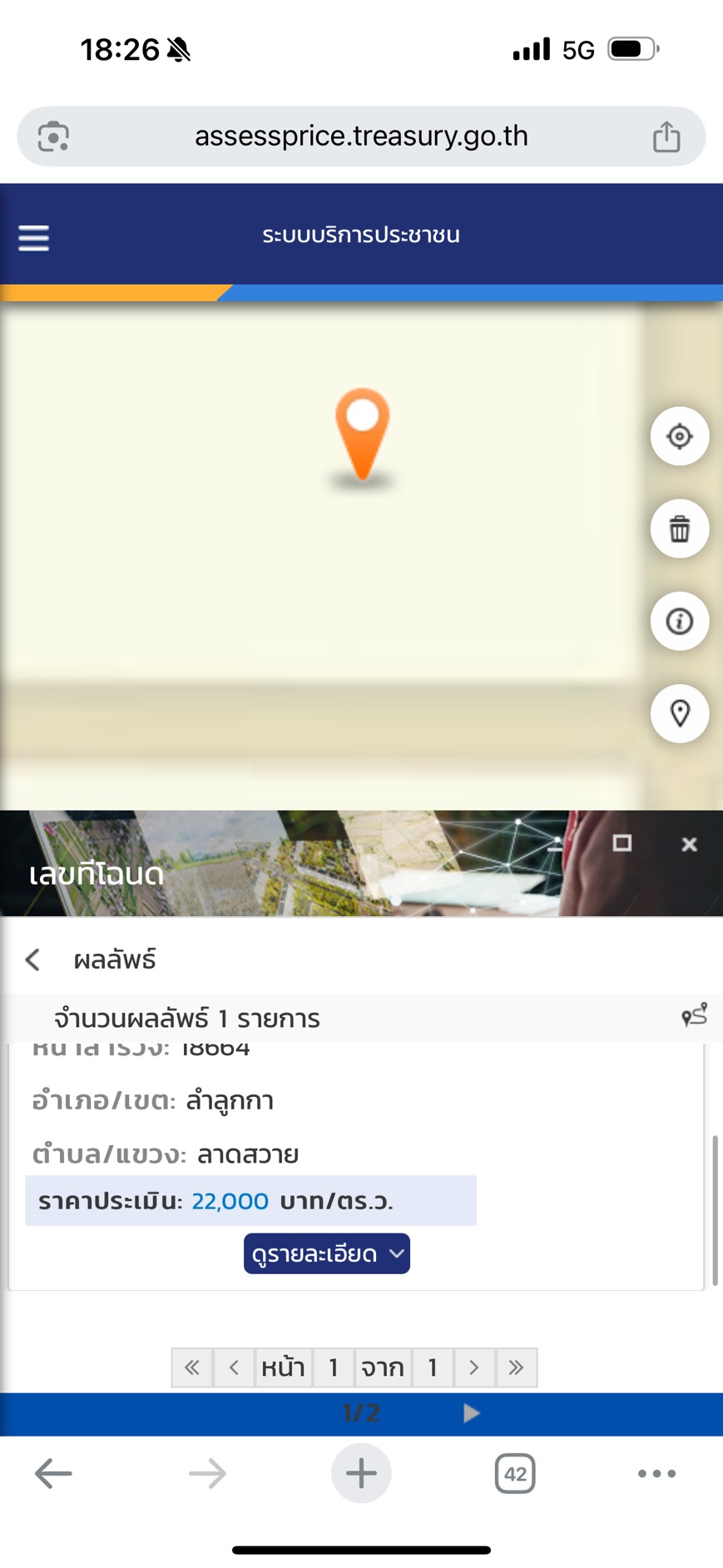Open the hamburger menu
The height and width of the screenshot is (1568, 723).
(34, 238)
